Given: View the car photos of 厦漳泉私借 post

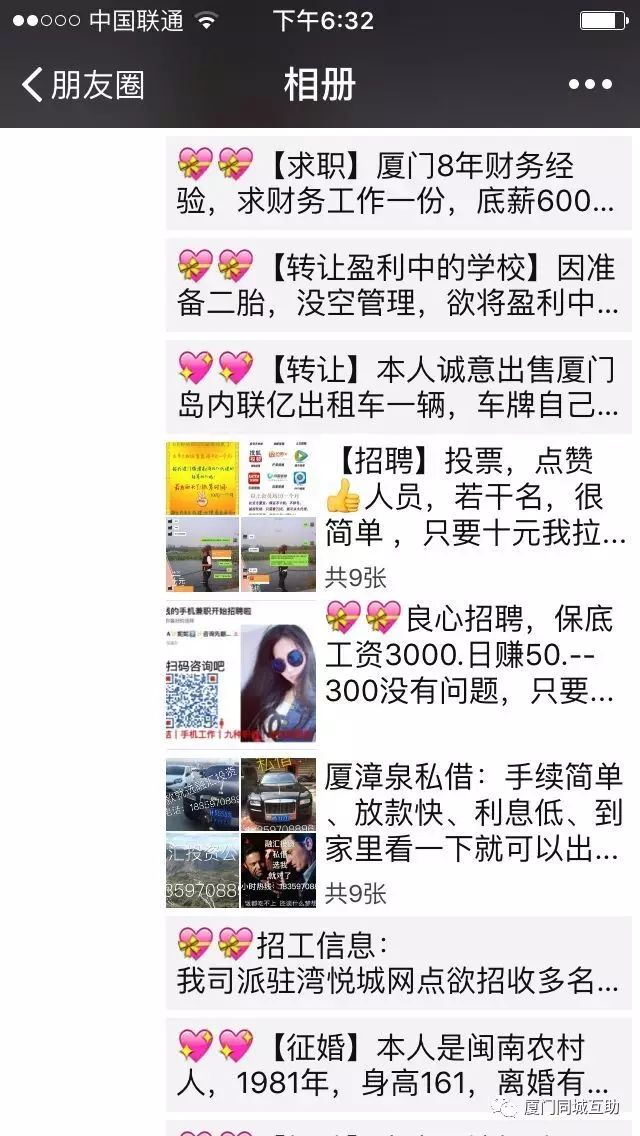Looking at the screenshot, I should (x=241, y=832).
